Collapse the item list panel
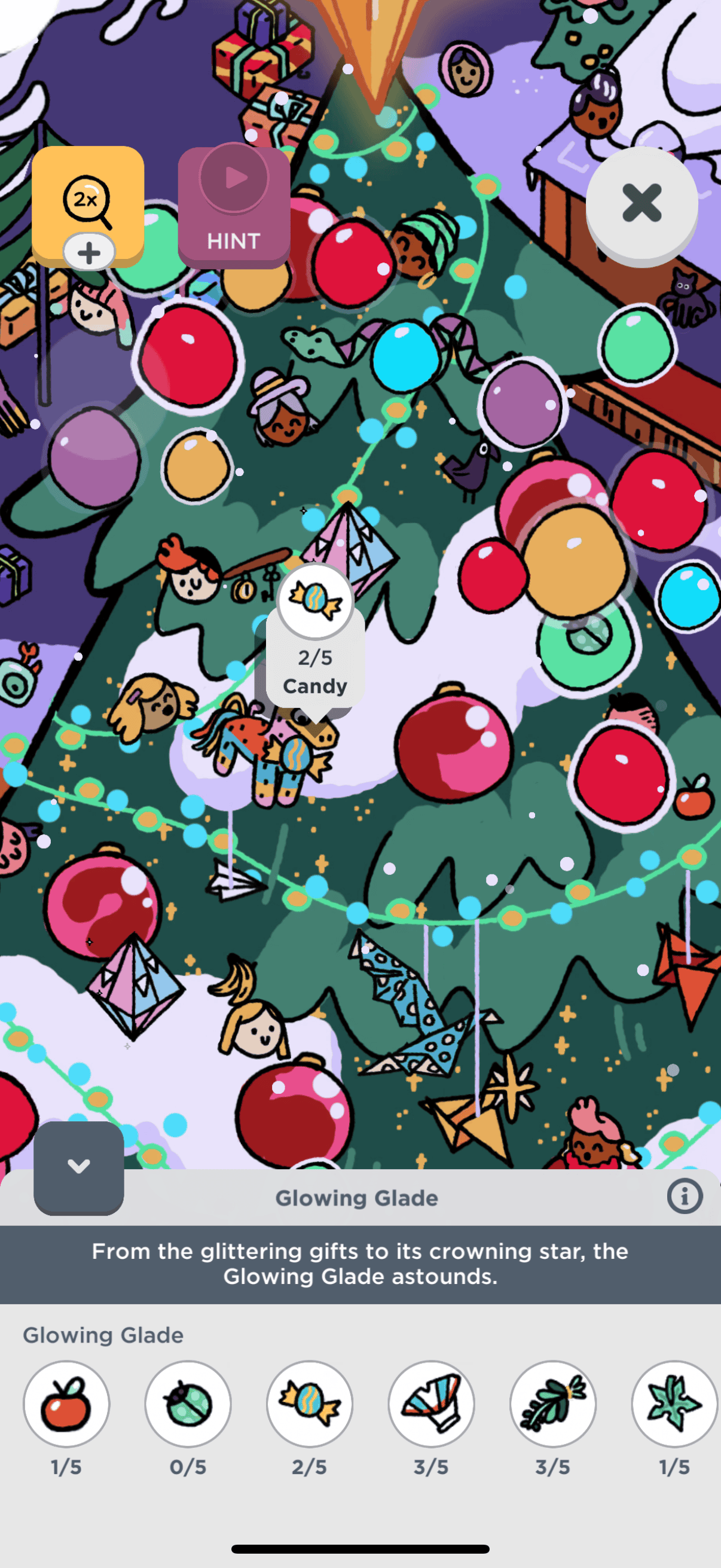 coord(78,1166)
